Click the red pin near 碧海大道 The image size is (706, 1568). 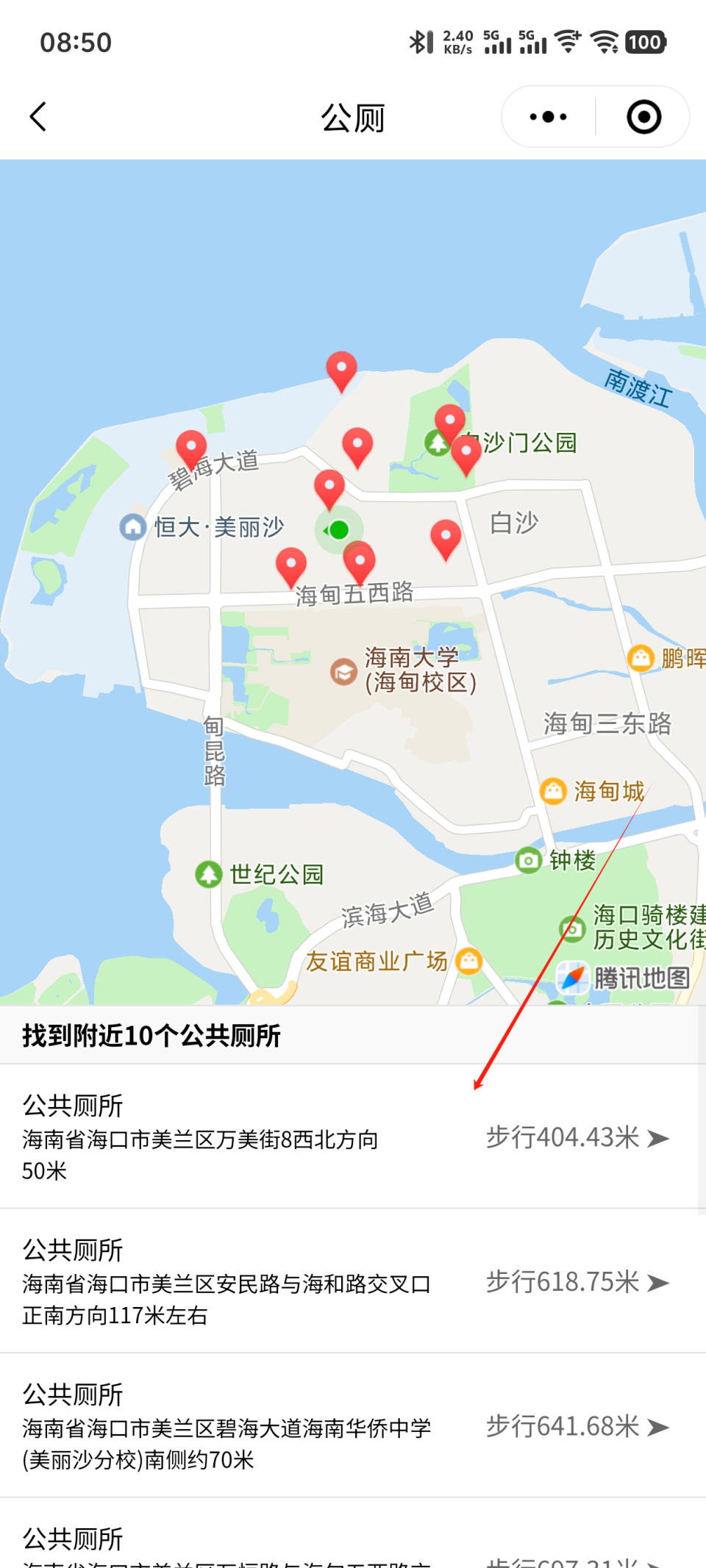[x=190, y=447]
